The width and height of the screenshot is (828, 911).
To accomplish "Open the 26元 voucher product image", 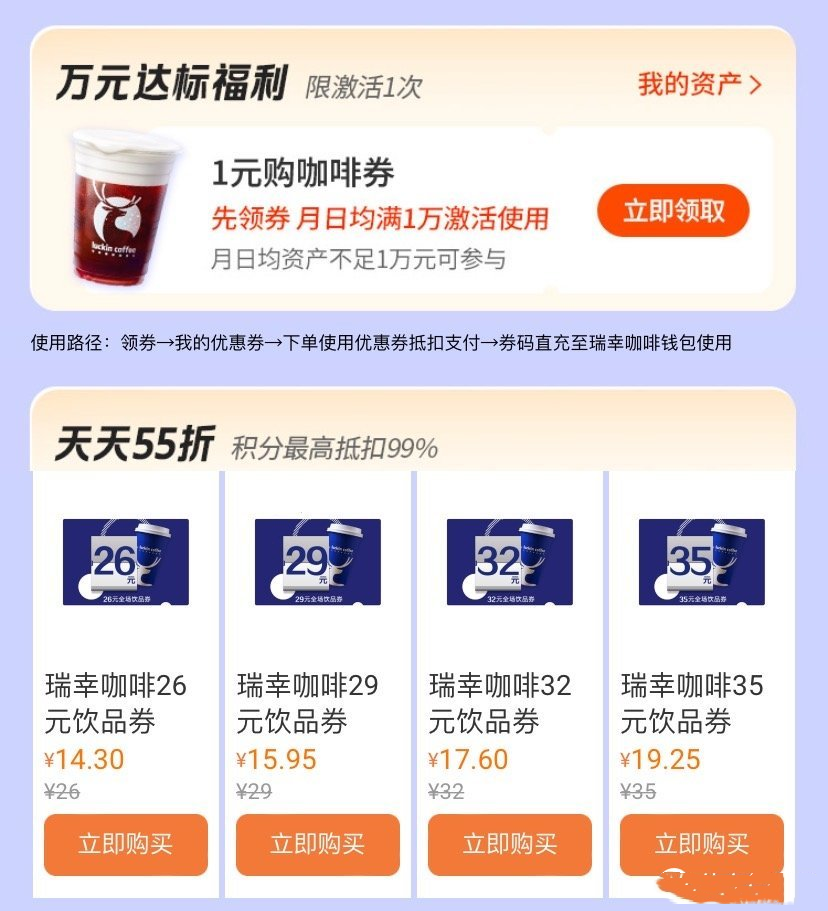I will (x=126, y=562).
